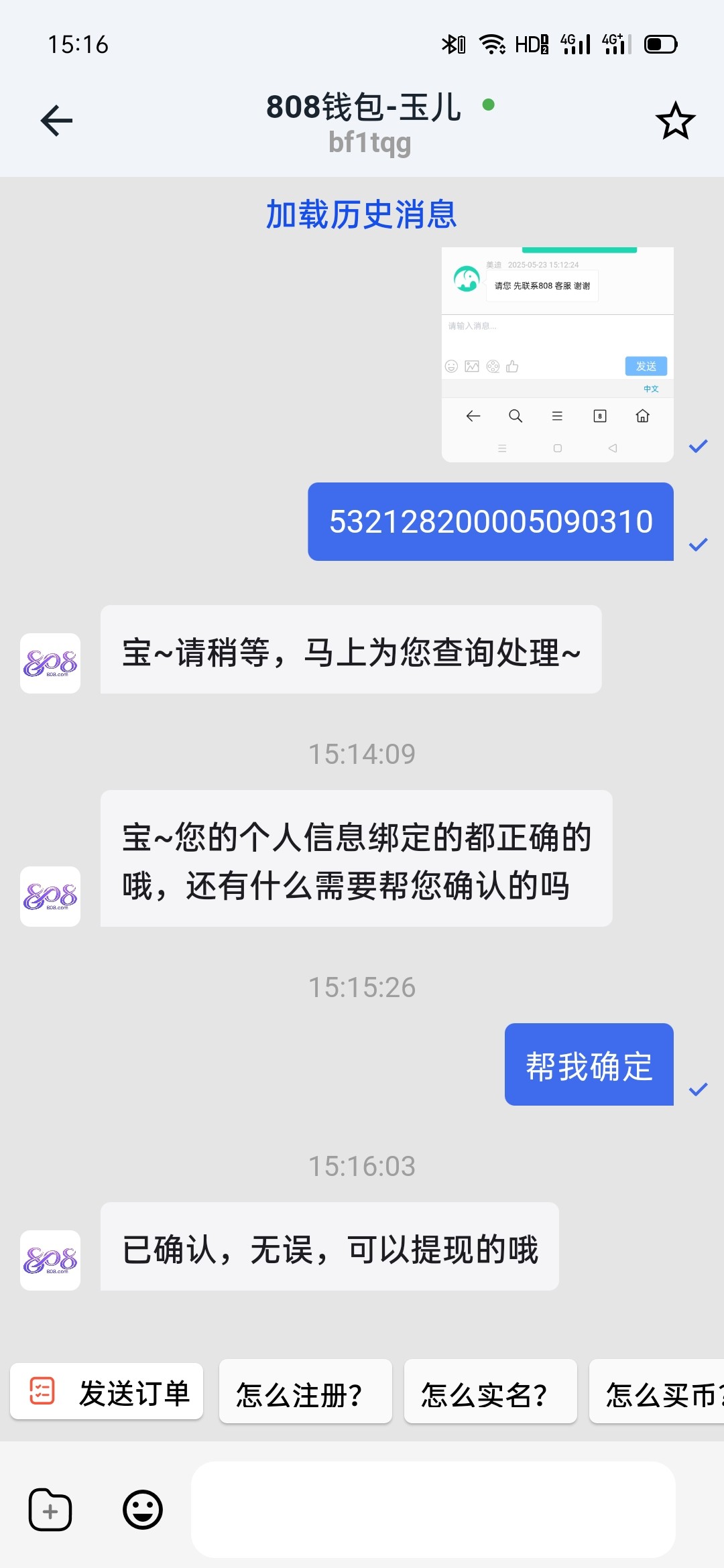This screenshot has height=1568, width=724.
Task: Ask 怎么实名? using the chip
Action: point(490,1392)
